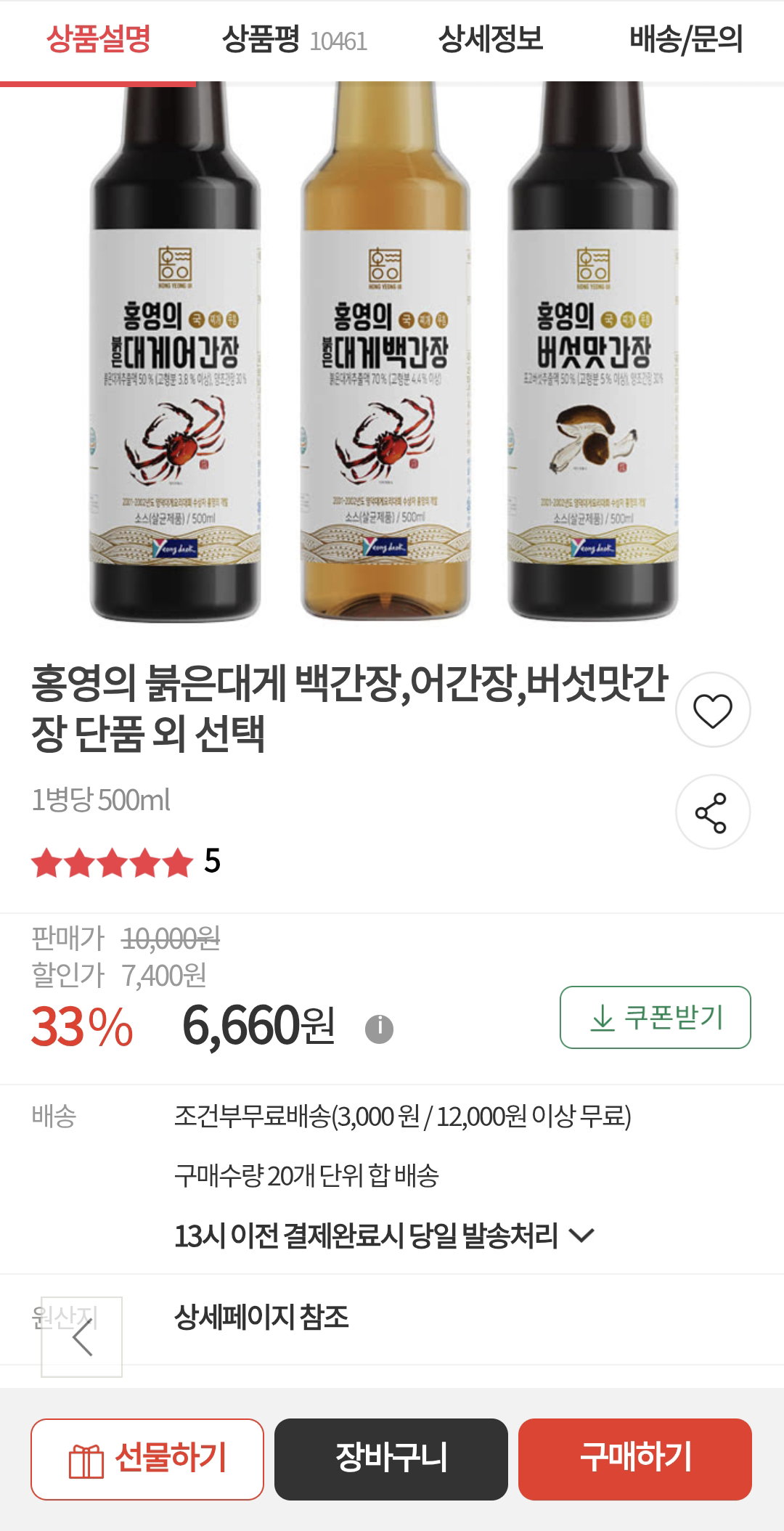
Task: Select the 상품설명 tab
Action: 98,40
